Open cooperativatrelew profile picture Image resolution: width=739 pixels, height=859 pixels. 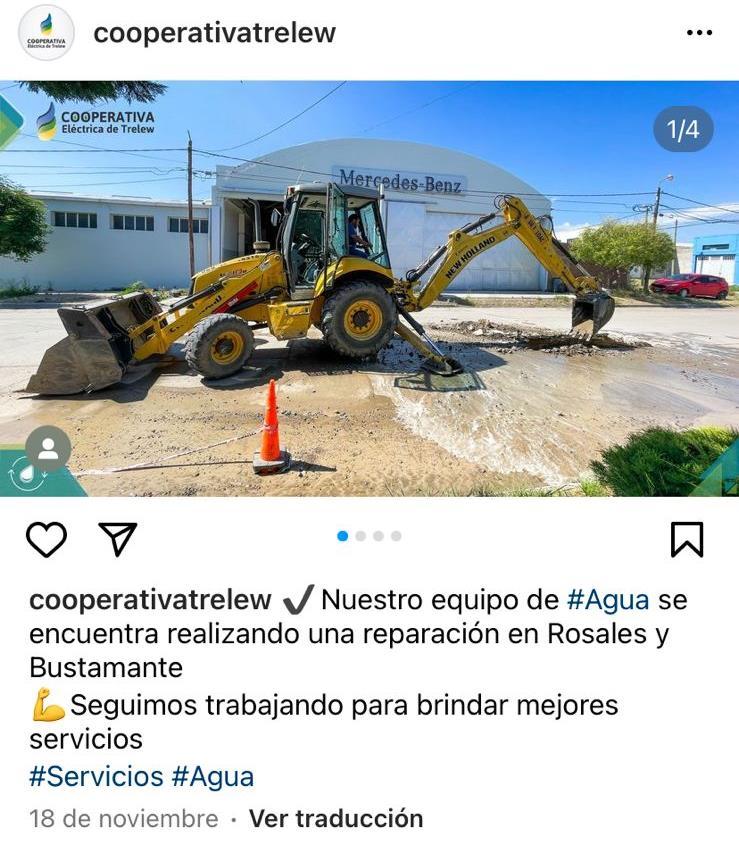click(x=46, y=33)
